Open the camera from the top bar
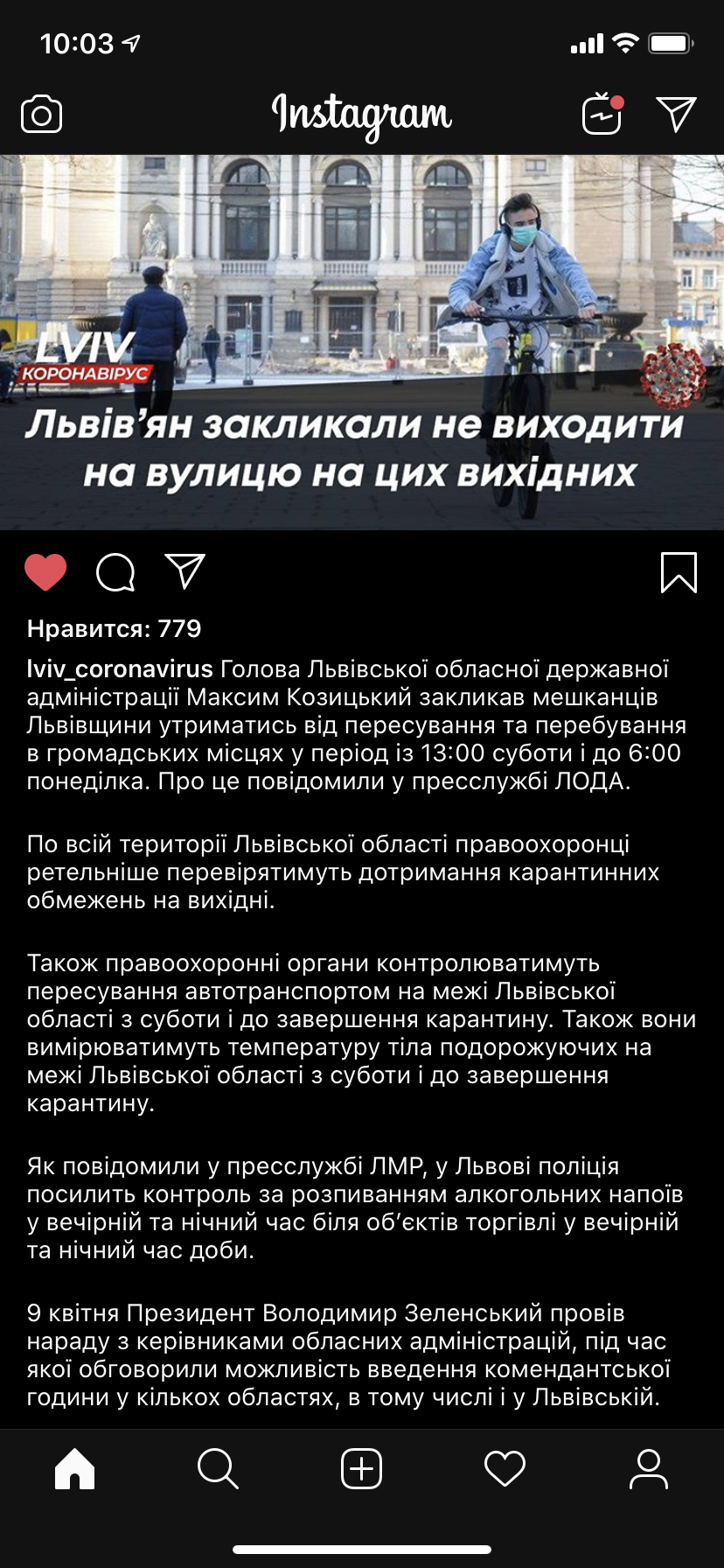 [x=41, y=115]
